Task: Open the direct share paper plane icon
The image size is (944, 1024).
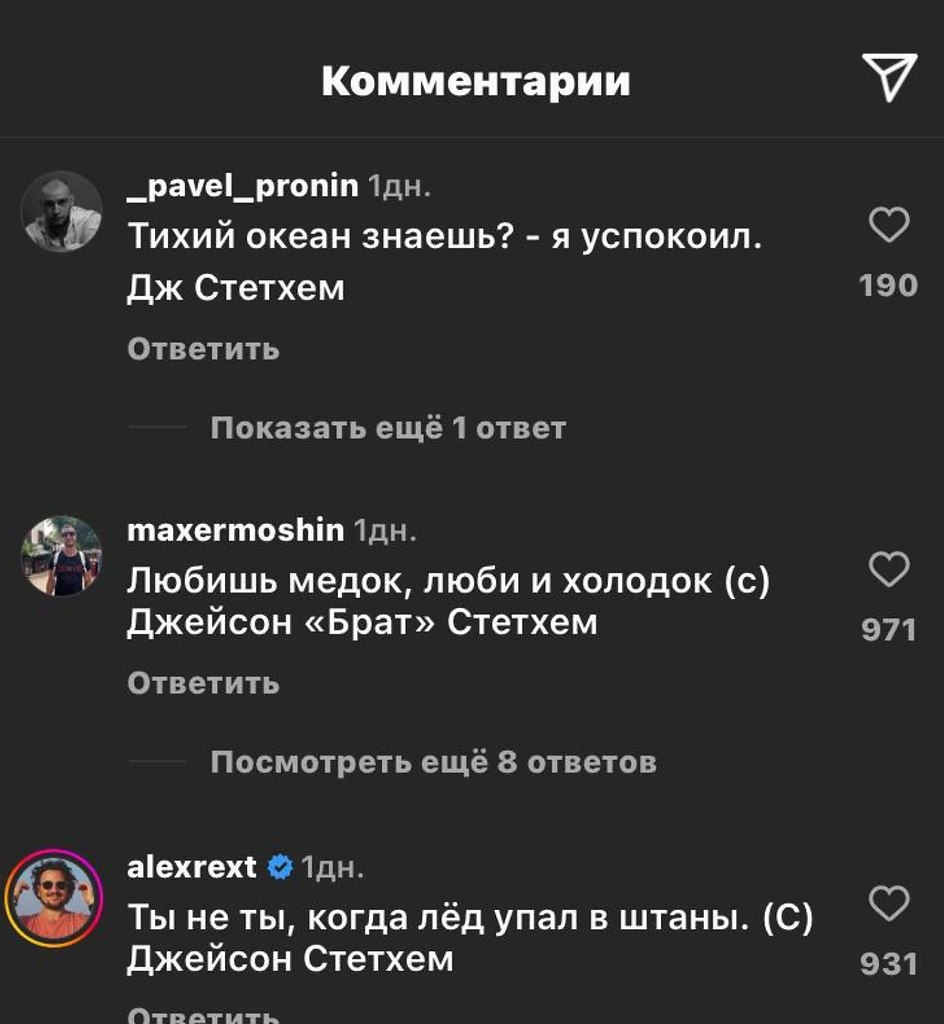Action: [x=888, y=79]
